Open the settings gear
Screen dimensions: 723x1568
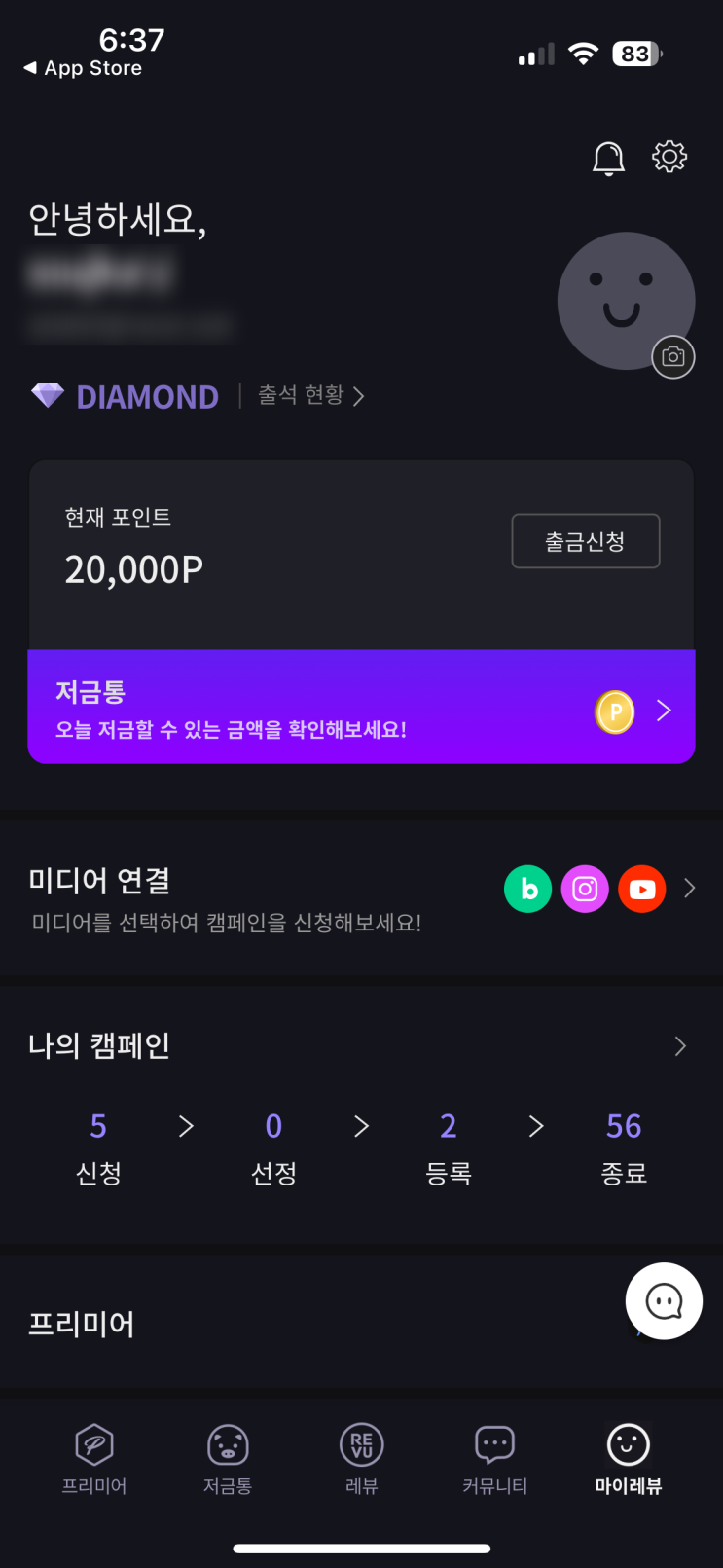click(x=669, y=157)
